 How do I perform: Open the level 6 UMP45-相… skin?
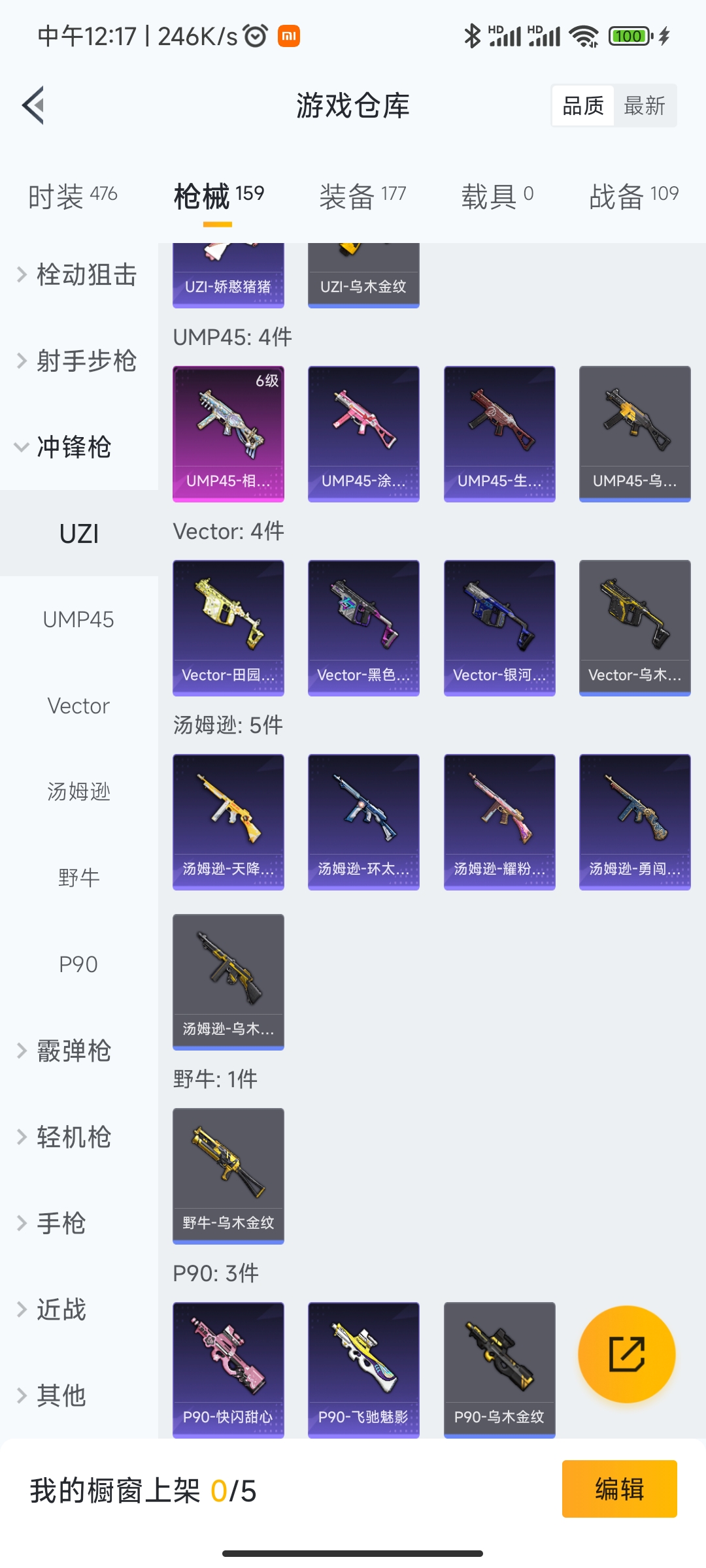point(228,434)
